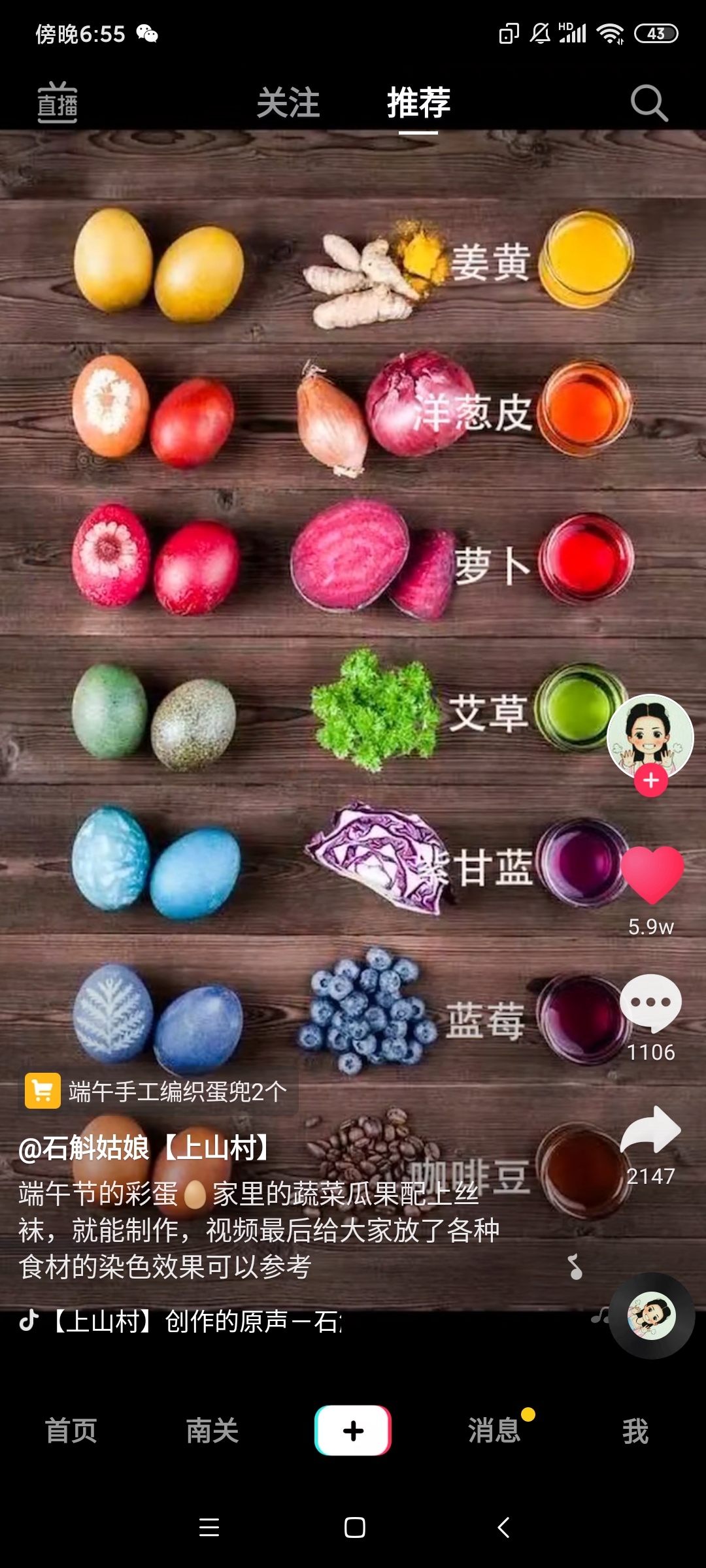706x1568 pixels.
Task: Switch to the 关注 tab
Action: click(x=288, y=103)
